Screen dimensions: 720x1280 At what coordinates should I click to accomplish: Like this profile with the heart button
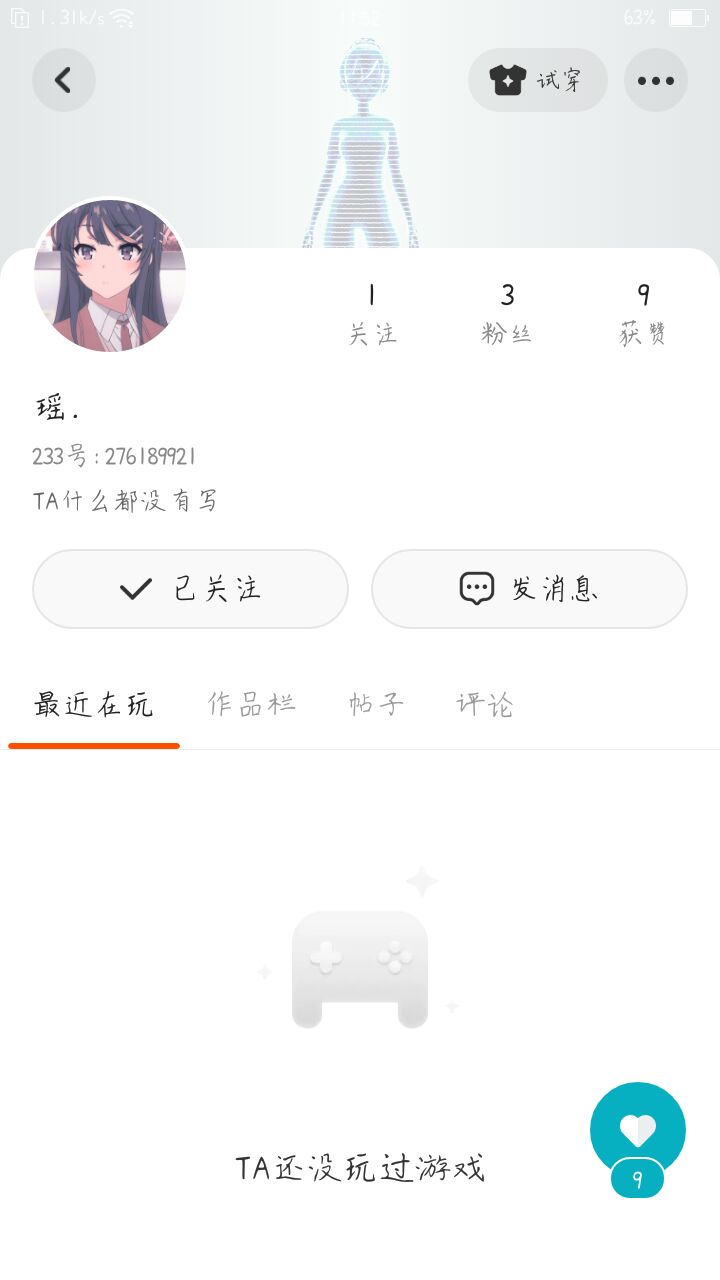638,1130
